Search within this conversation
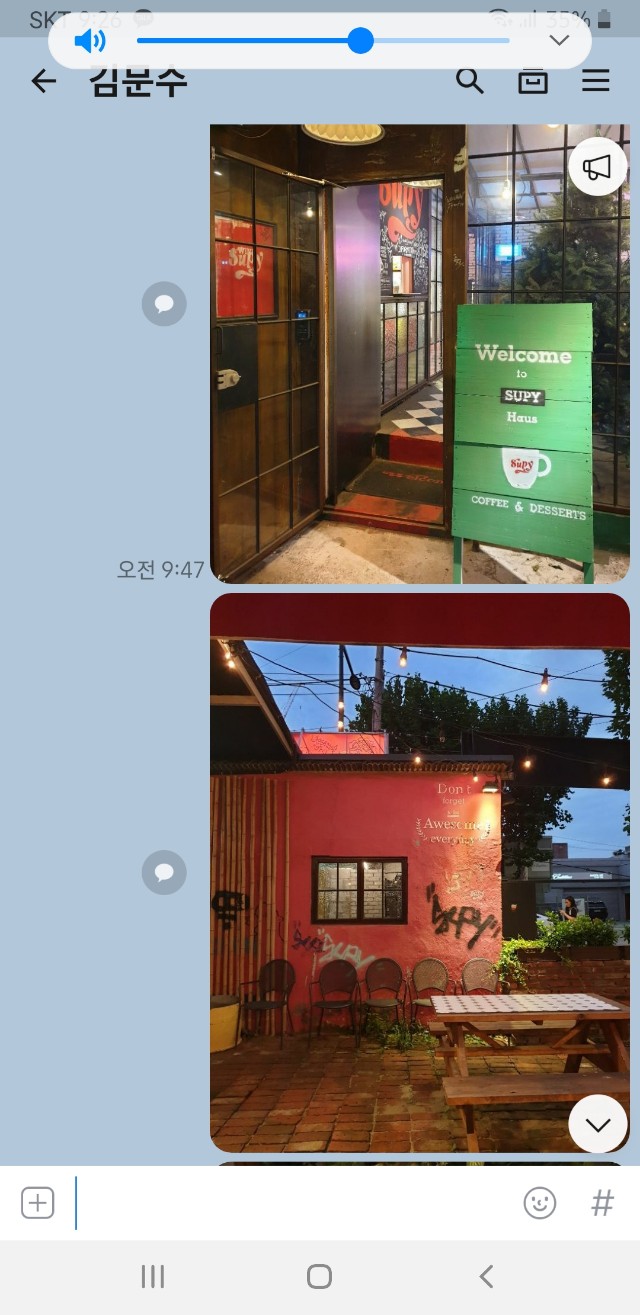This screenshot has width=640, height=1315. pos(469,81)
